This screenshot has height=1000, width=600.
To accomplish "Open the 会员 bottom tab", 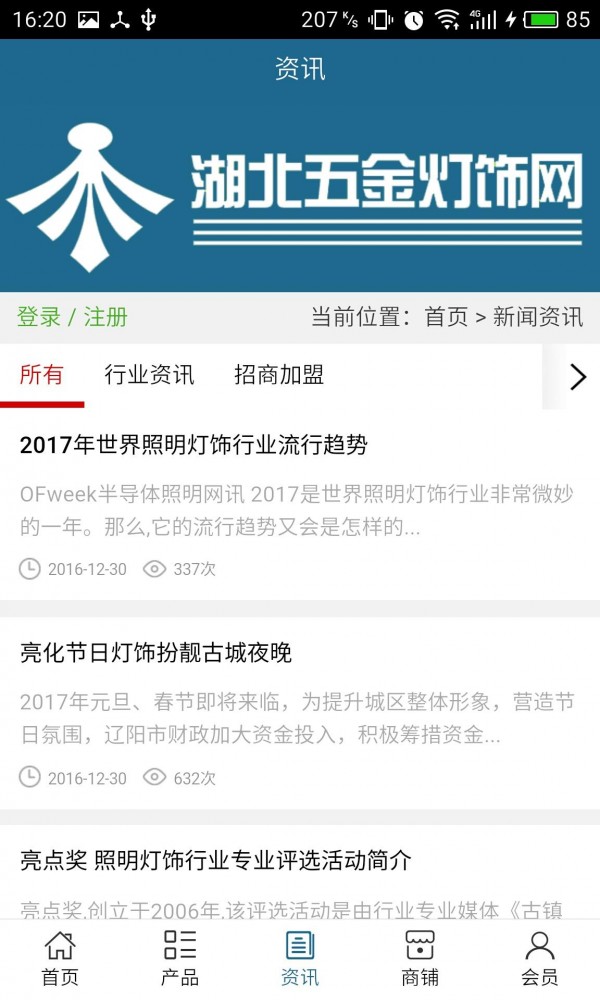I will [540, 958].
